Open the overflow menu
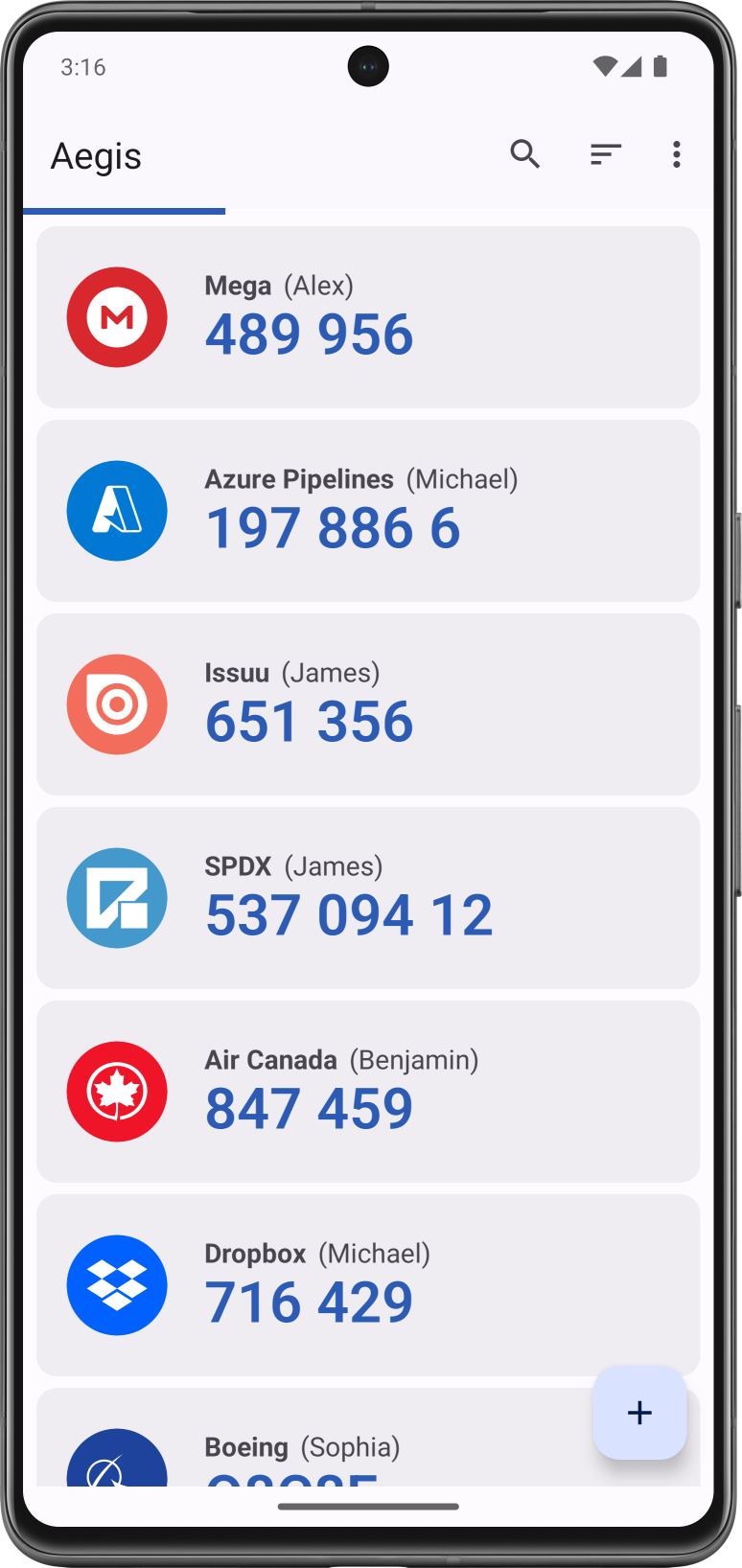The image size is (742, 1568). [677, 154]
